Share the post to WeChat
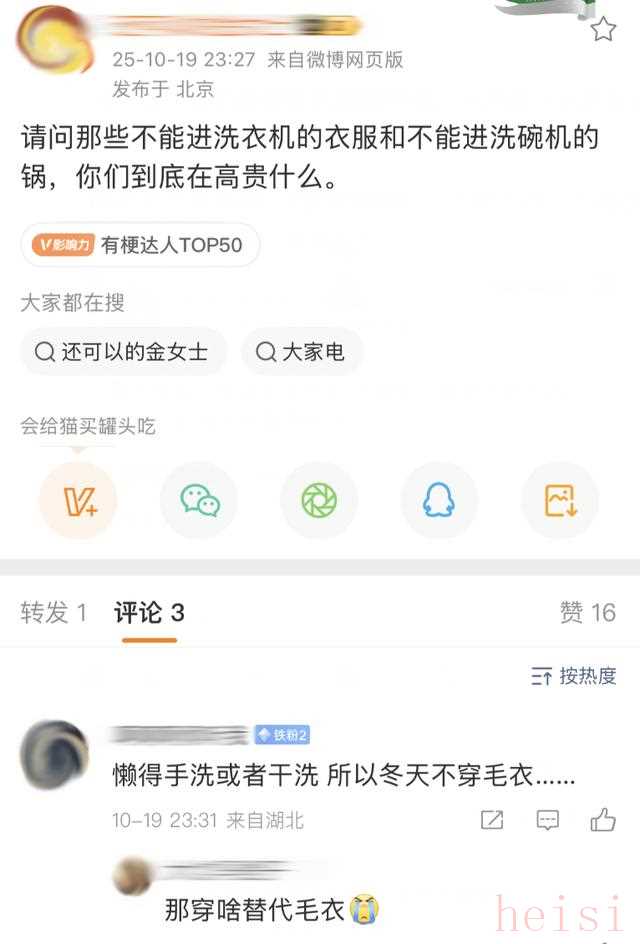640x944 pixels. tap(199, 501)
